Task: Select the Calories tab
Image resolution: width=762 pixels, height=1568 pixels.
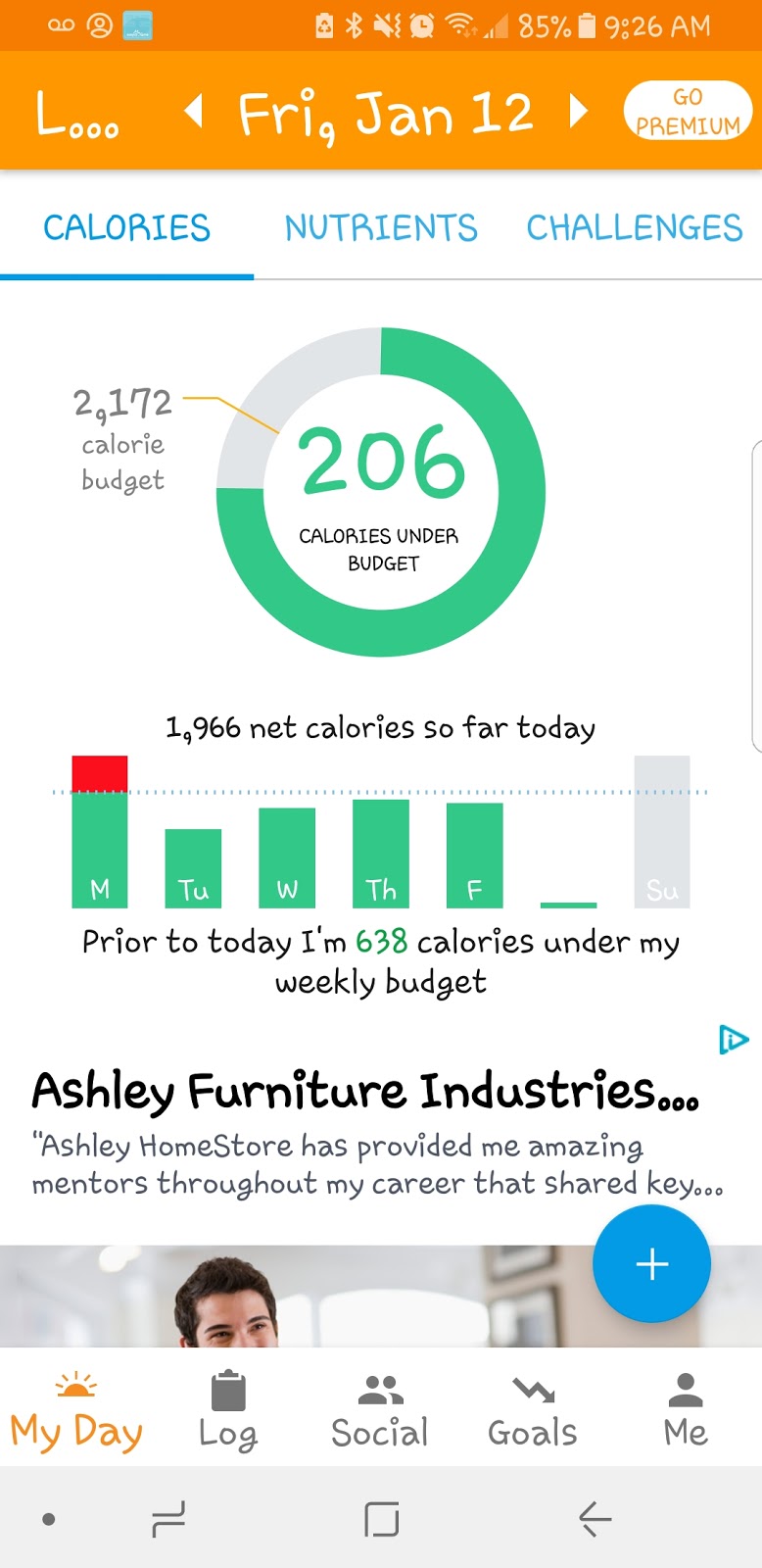Action: pyautogui.click(x=126, y=228)
